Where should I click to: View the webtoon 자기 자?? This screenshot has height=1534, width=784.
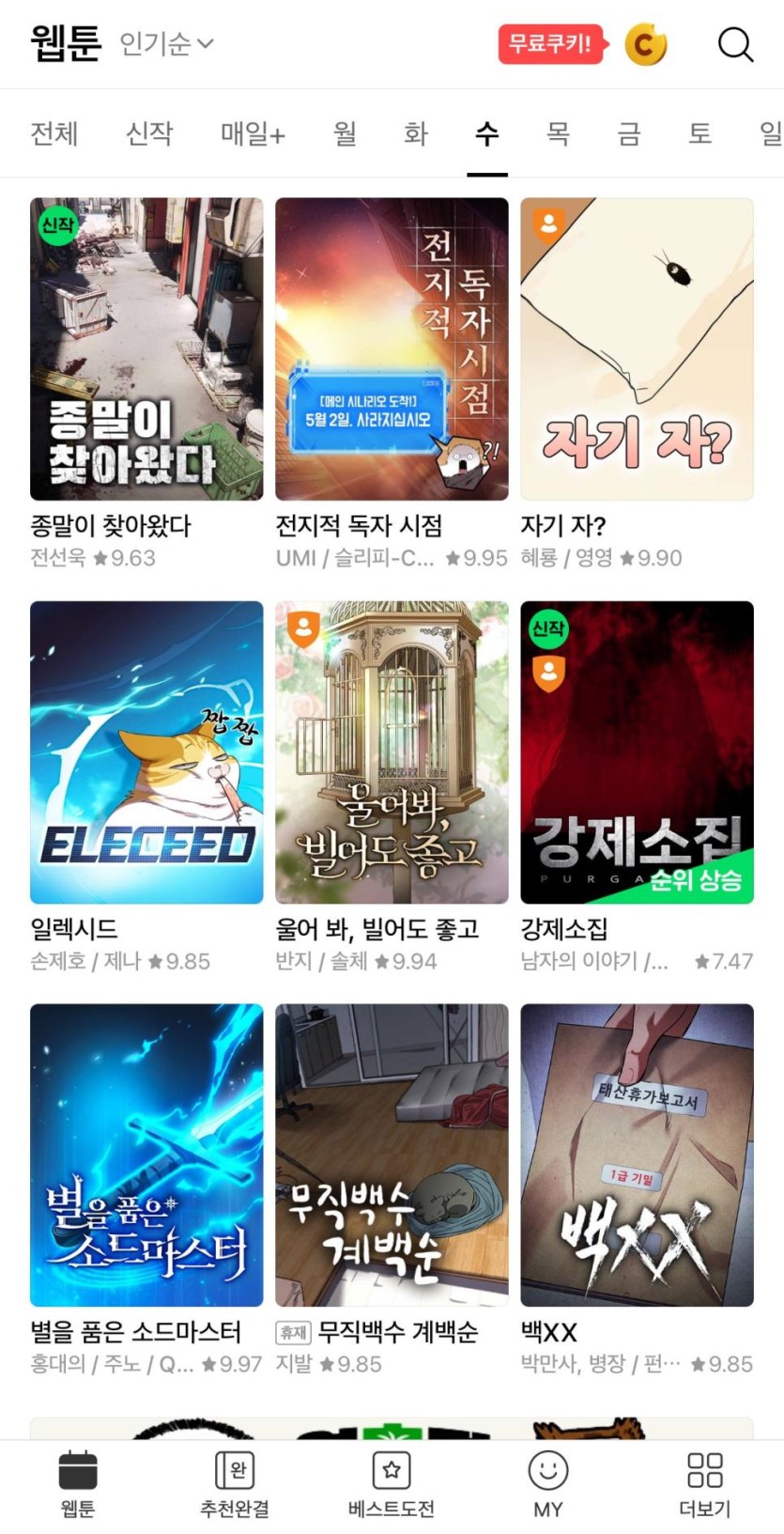[x=637, y=349]
